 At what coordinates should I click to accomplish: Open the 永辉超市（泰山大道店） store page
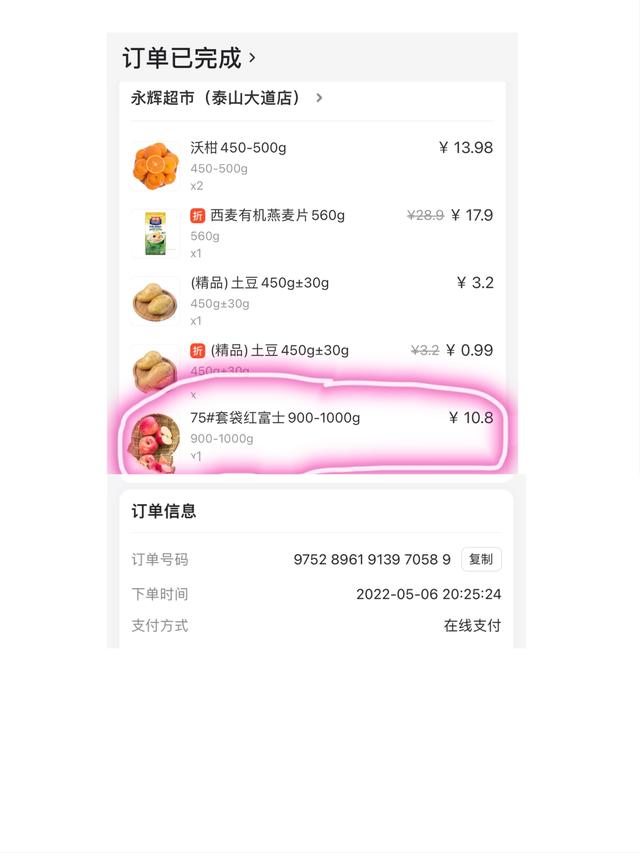tap(227, 98)
